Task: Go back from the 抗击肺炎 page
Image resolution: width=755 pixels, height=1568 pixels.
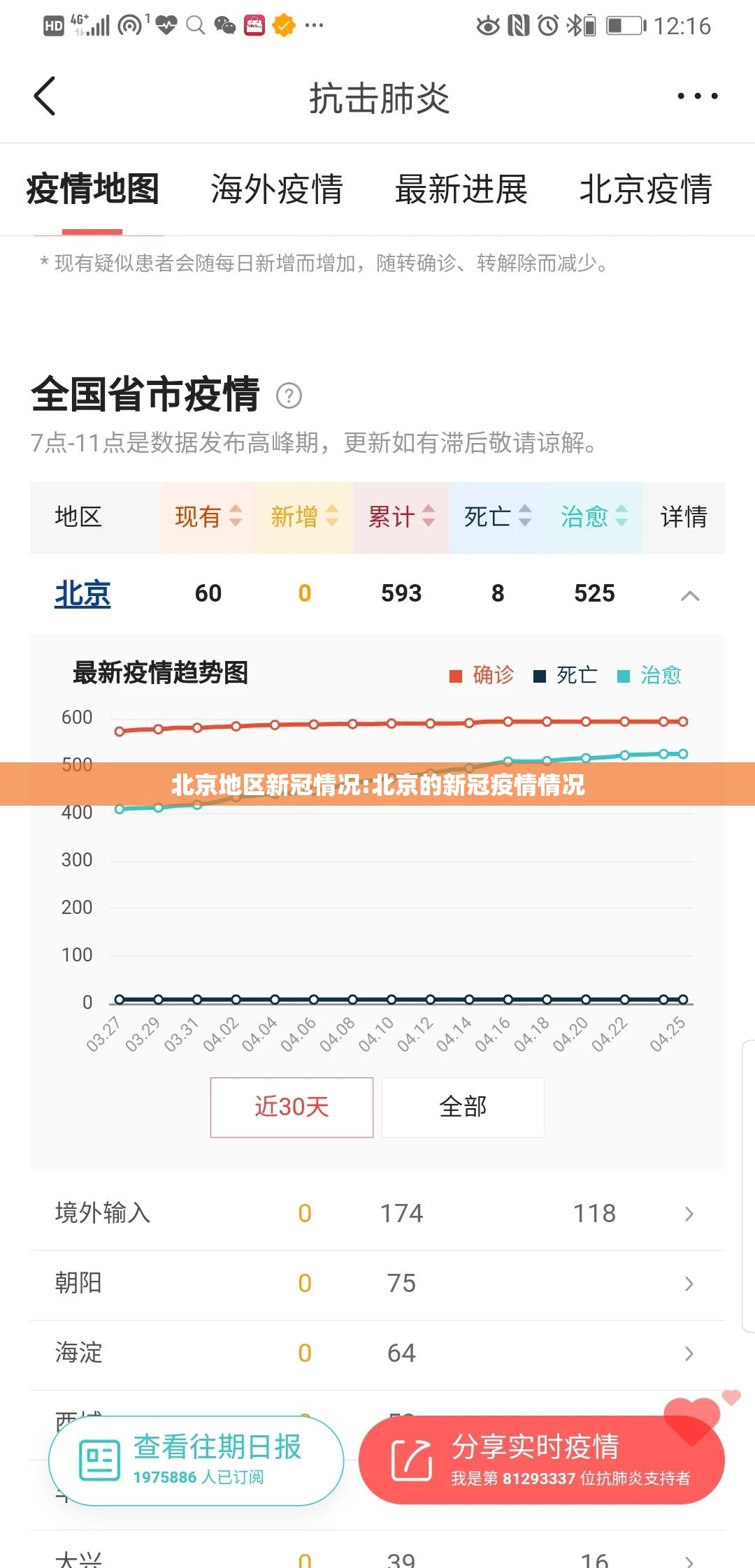Action: click(45, 96)
